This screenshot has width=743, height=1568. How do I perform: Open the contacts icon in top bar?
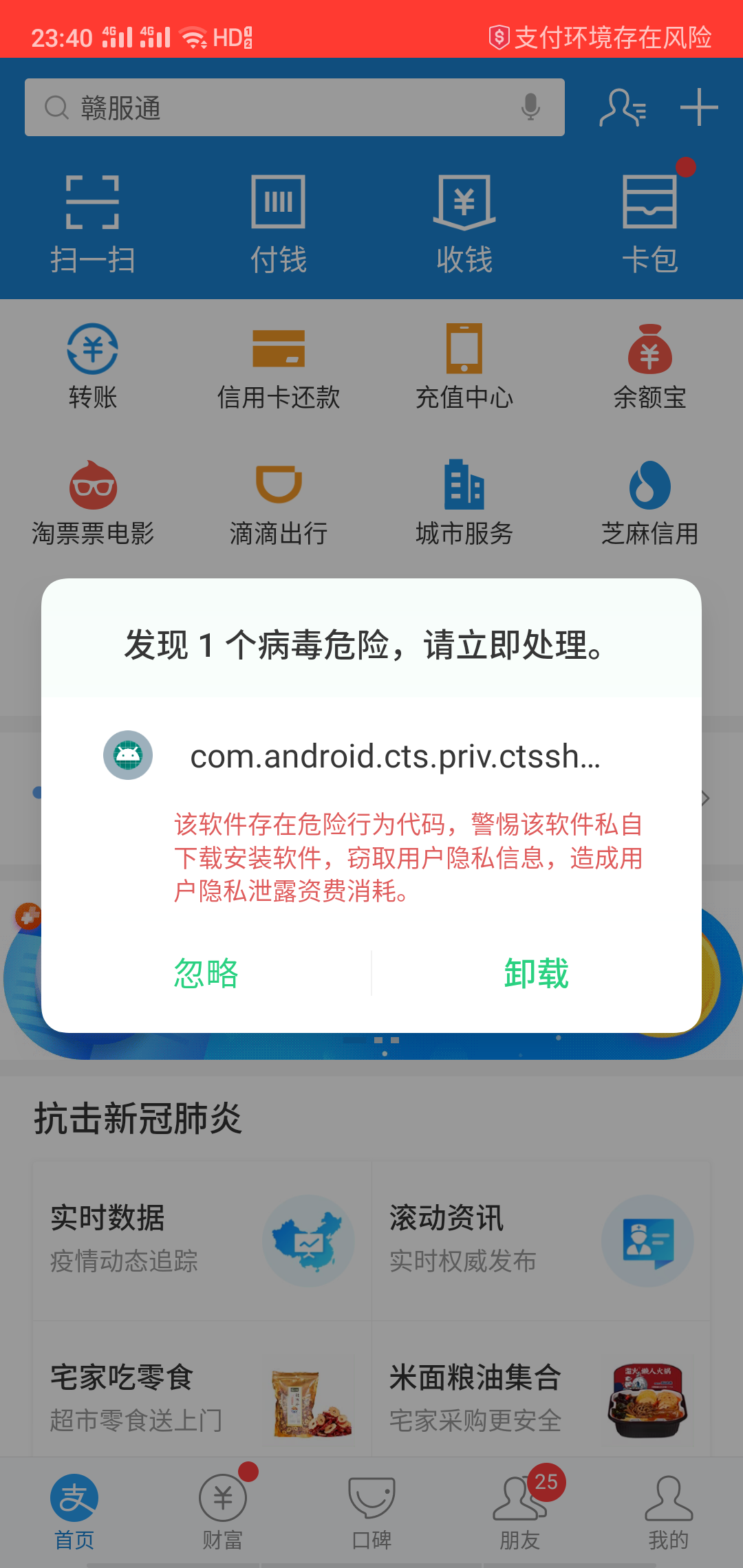(623, 107)
